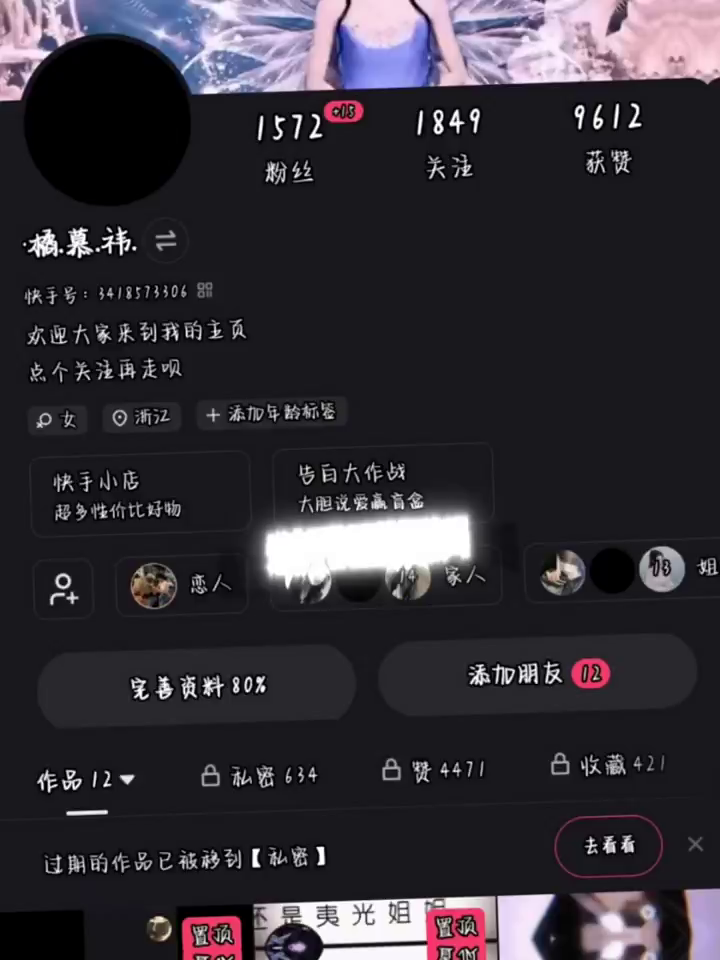Tap the 完善资料 80% button
720x960 pixels.
point(197,688)
